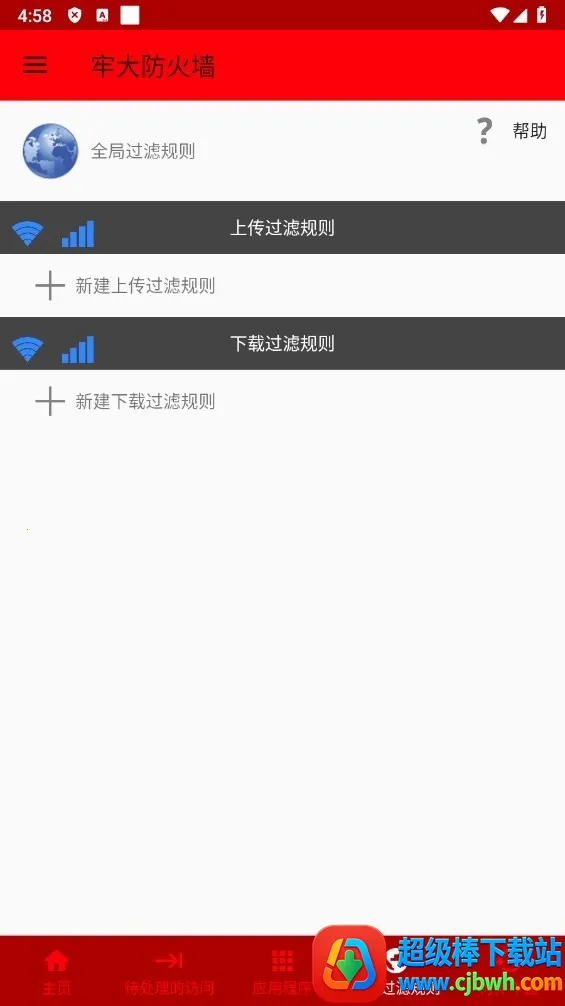This screenshot has height=1006, width=565.
Task: Open the hamburger drawer menu
Action: pyautogui.click(x=35, y=65)
